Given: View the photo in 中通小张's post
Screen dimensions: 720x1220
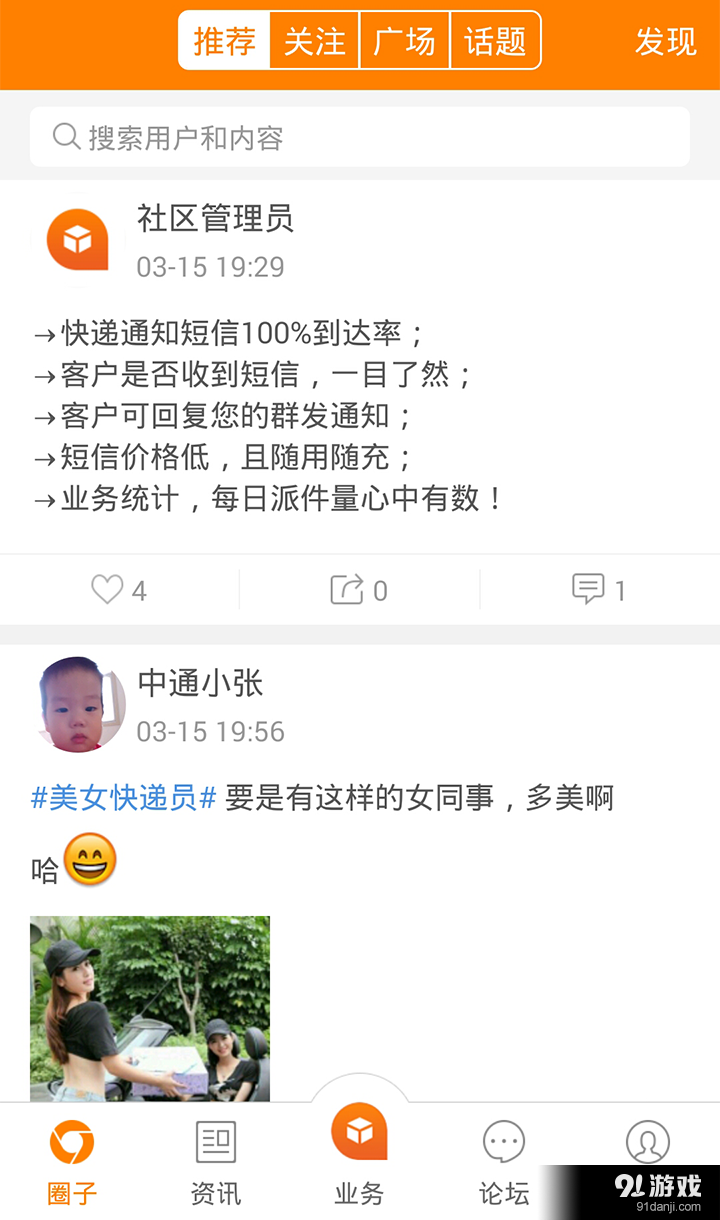Looking at the screenshot, I should [150, 1008].
